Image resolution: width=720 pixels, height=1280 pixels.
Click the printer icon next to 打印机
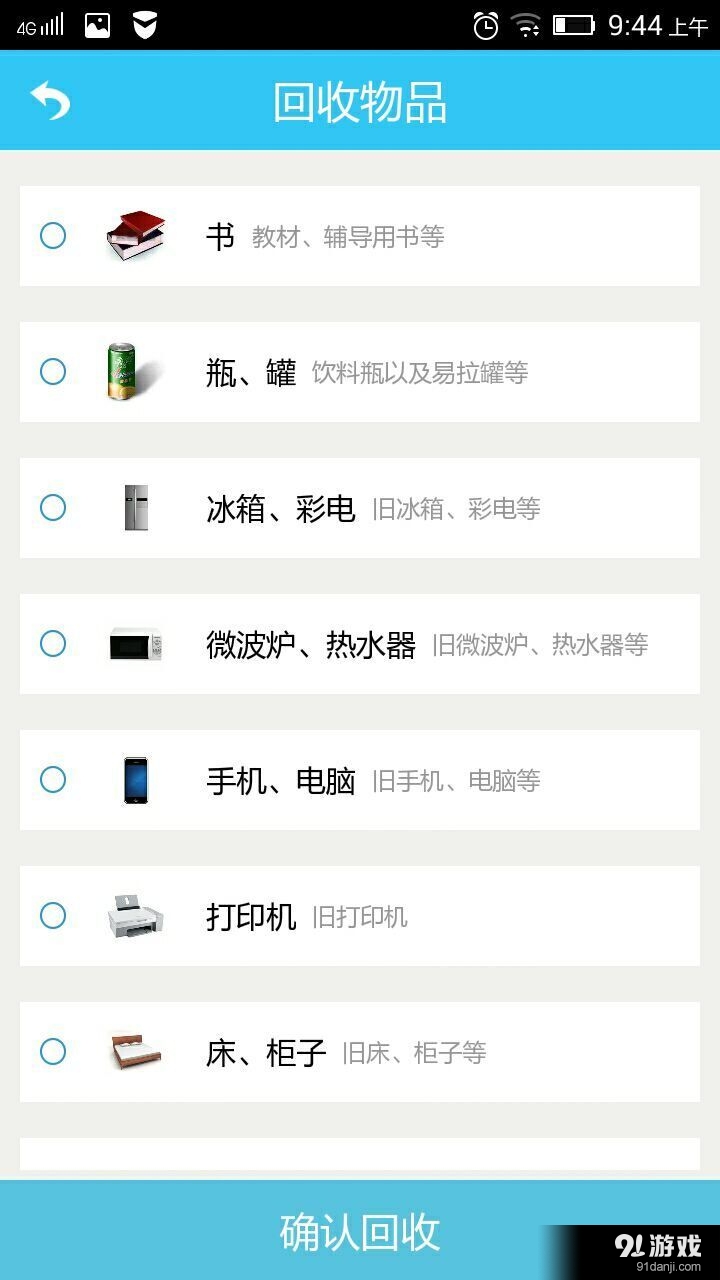(x=136, y=916)
